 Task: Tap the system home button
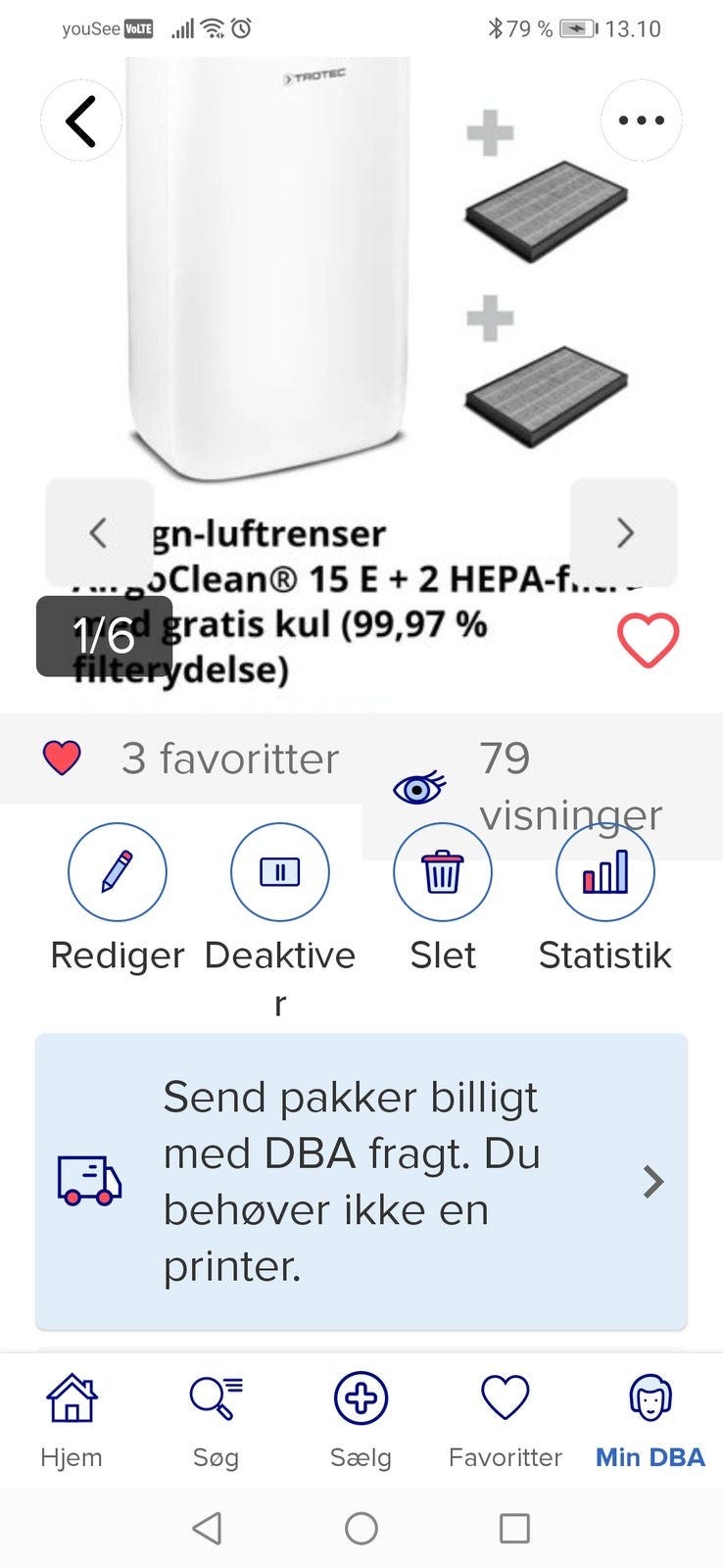[361, 1528]
